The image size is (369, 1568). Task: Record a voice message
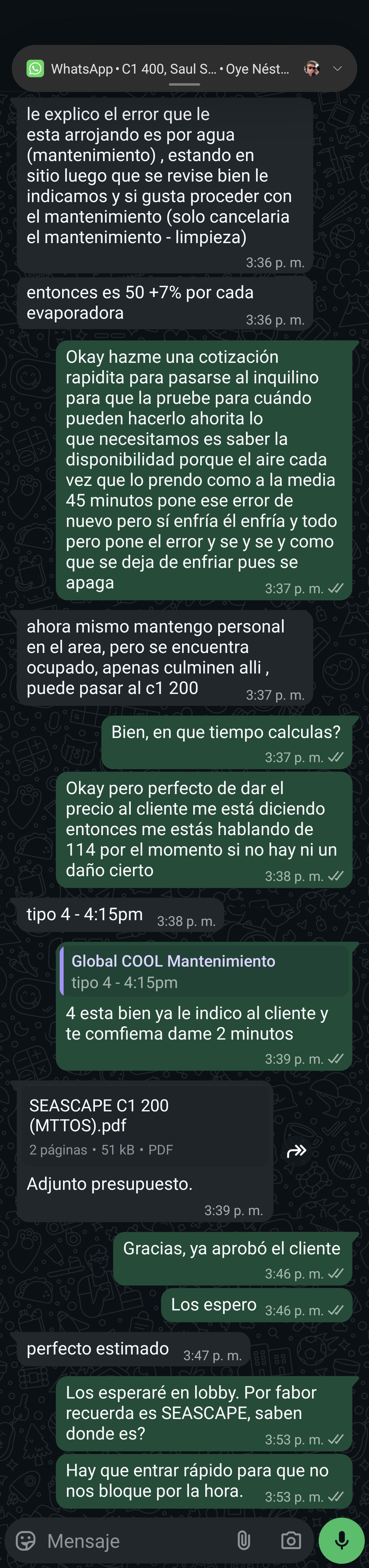pos(342,1541)
